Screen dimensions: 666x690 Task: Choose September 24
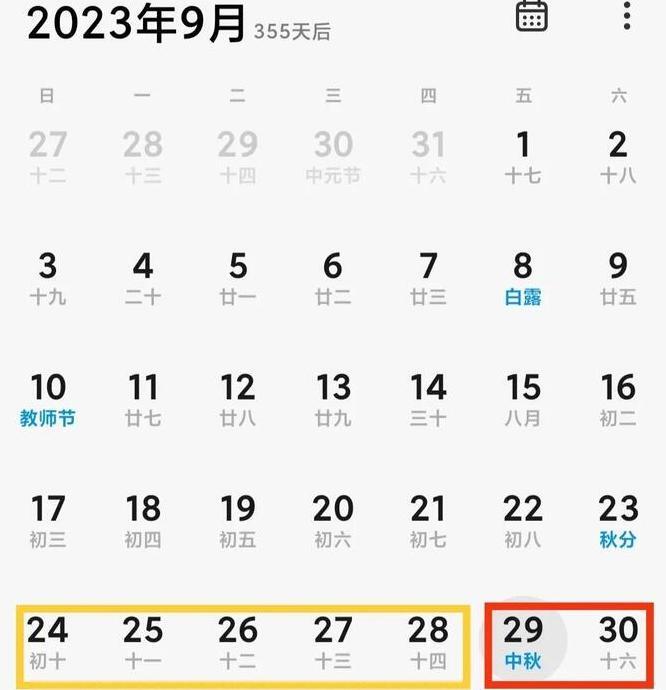tap(48, 641)
